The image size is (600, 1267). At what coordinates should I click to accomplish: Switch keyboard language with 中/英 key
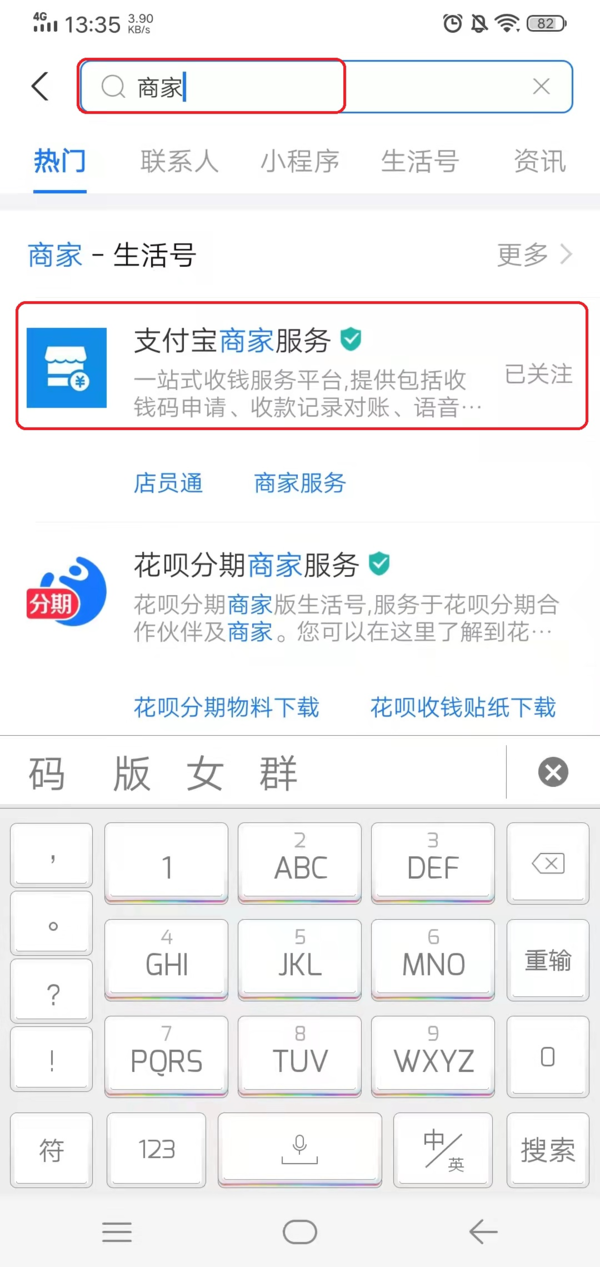(443, 1149)
